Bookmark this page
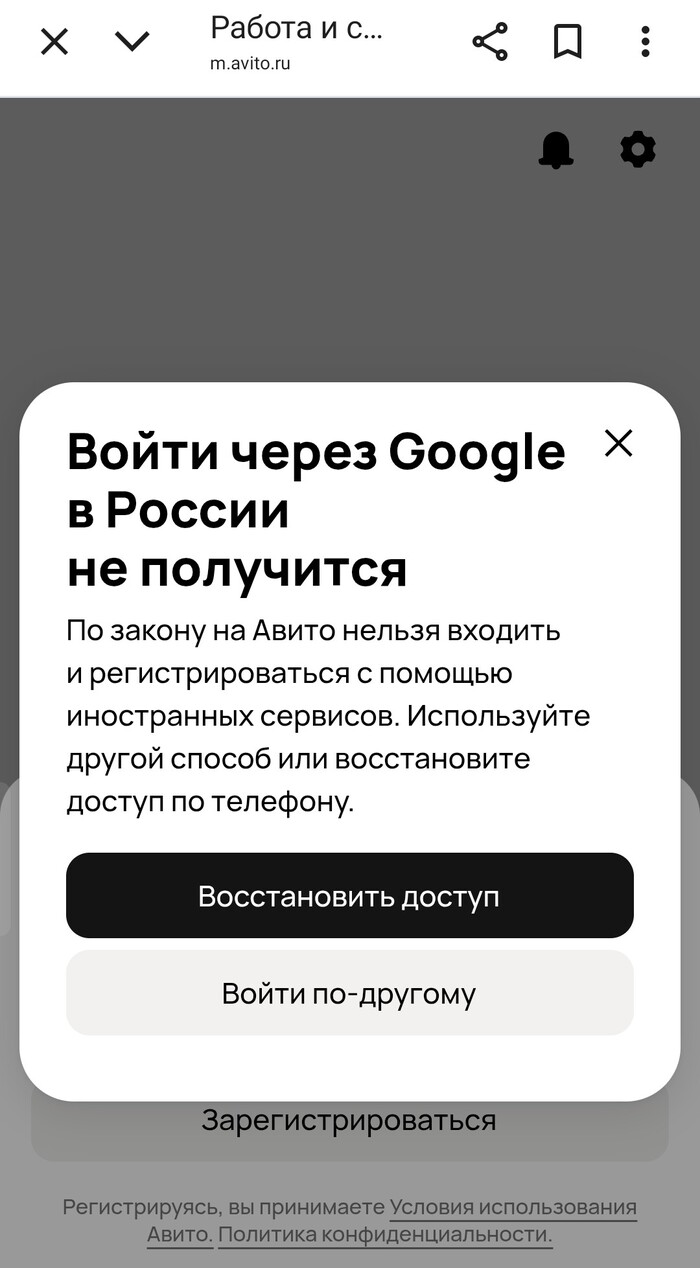 click(x=567, y=42)
